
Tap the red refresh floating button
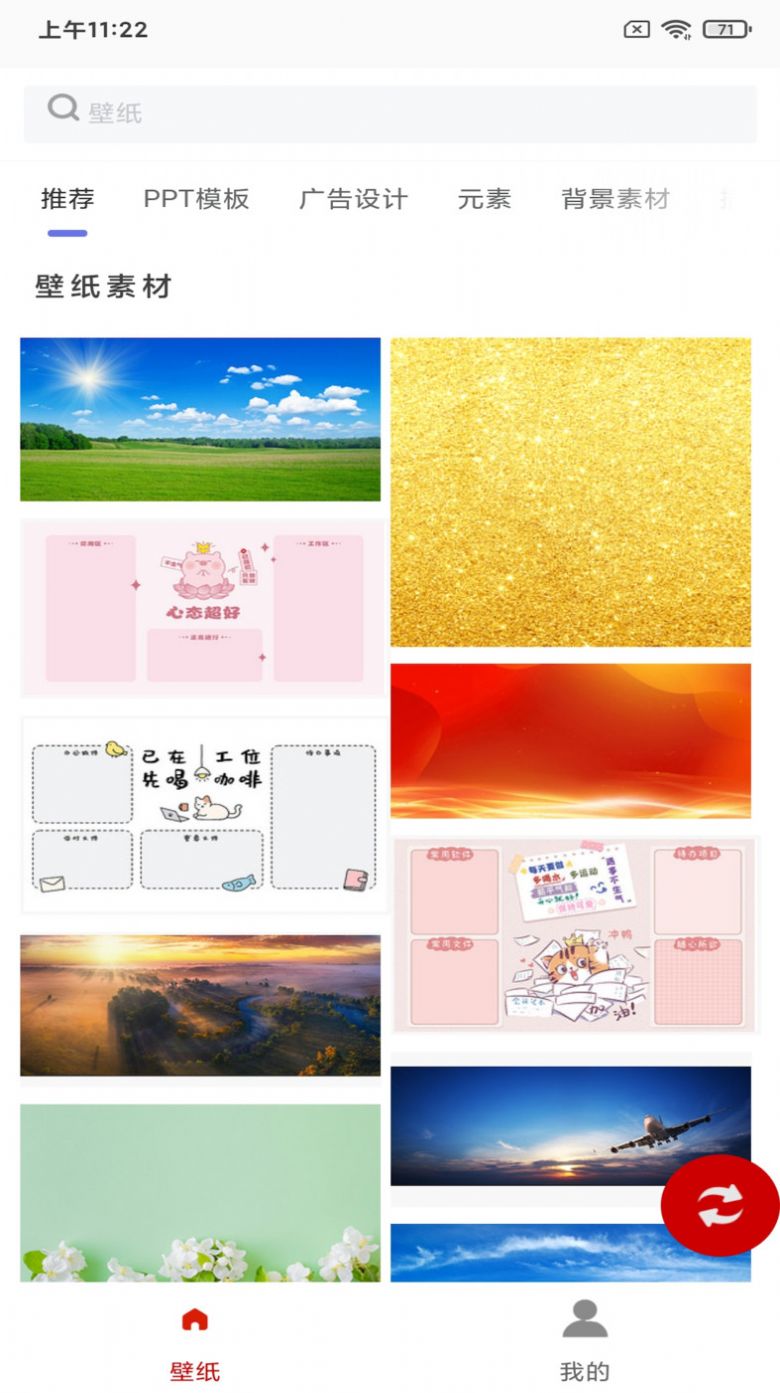pyautogui.click(x=719, y=1205)
